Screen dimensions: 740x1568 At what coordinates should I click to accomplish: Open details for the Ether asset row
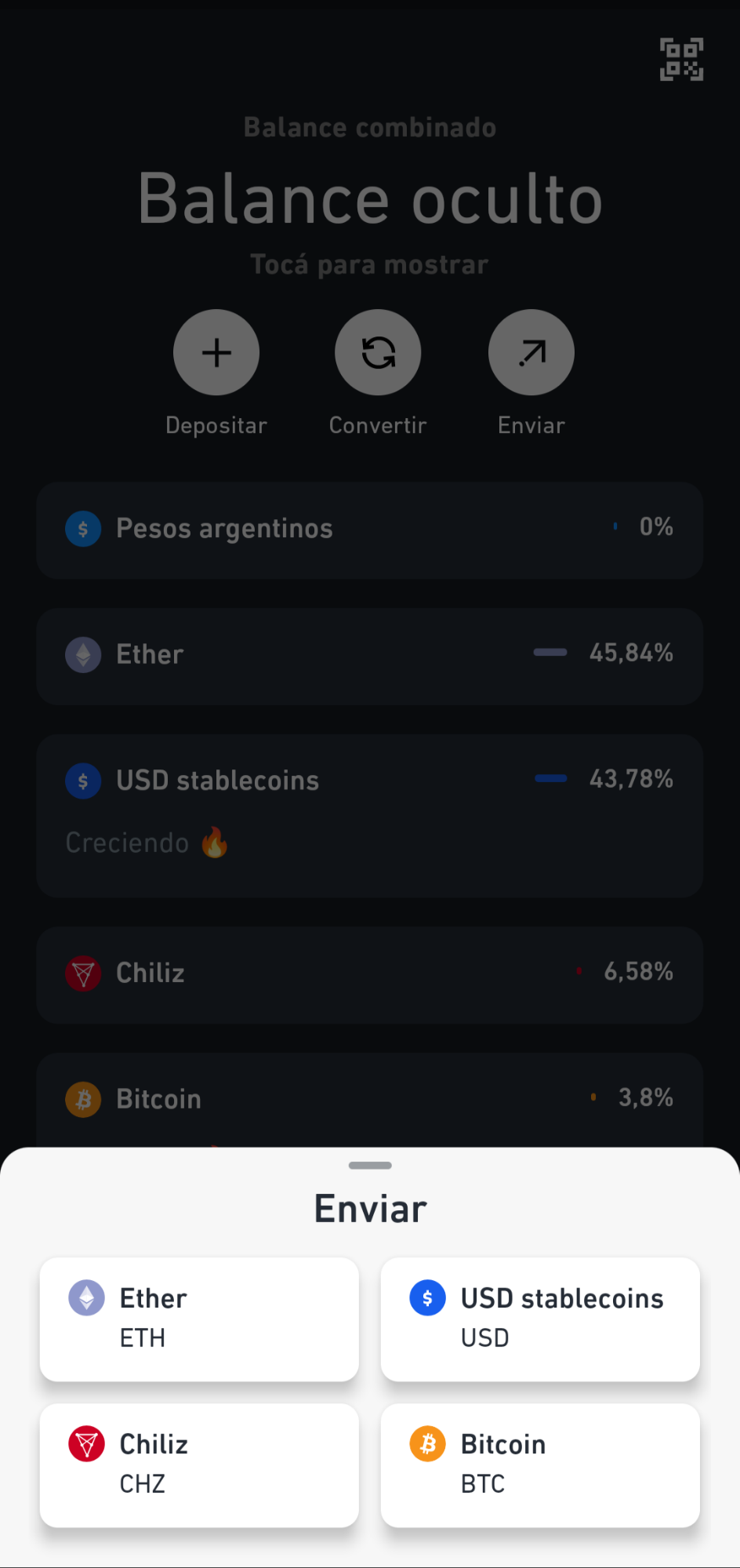coord(369,656)
